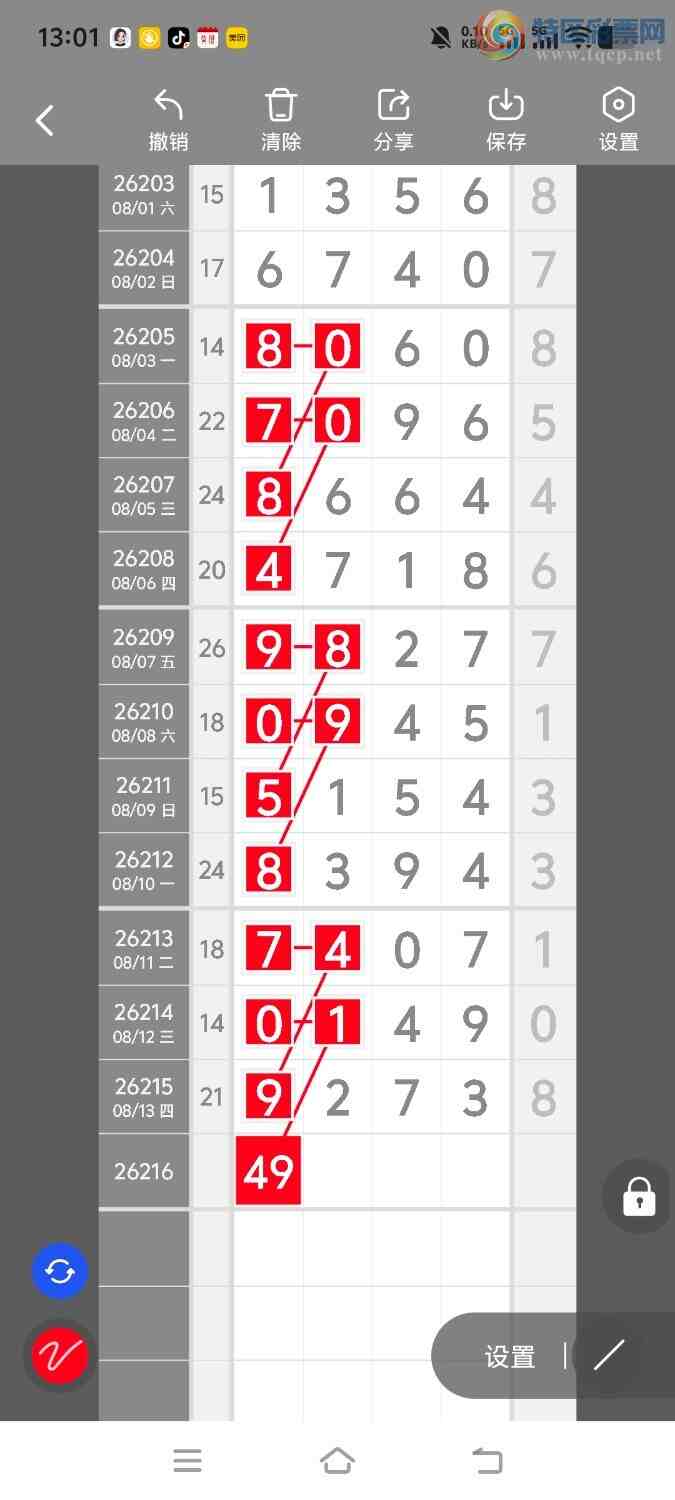Clear all markings with 清除
Viewport: 675px width, 1500px height.
click(281, 120)
